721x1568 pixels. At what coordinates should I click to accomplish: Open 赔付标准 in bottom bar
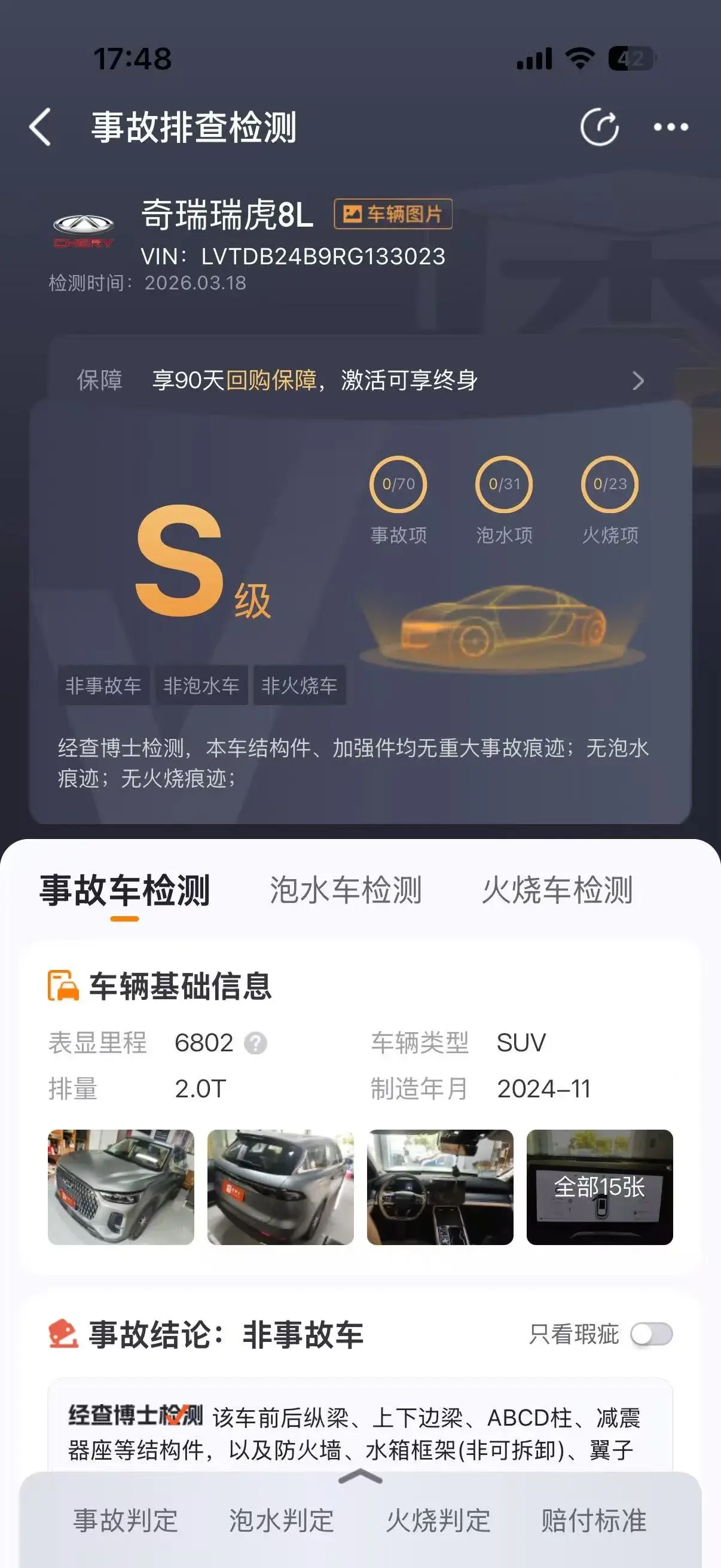(594, 1521)
